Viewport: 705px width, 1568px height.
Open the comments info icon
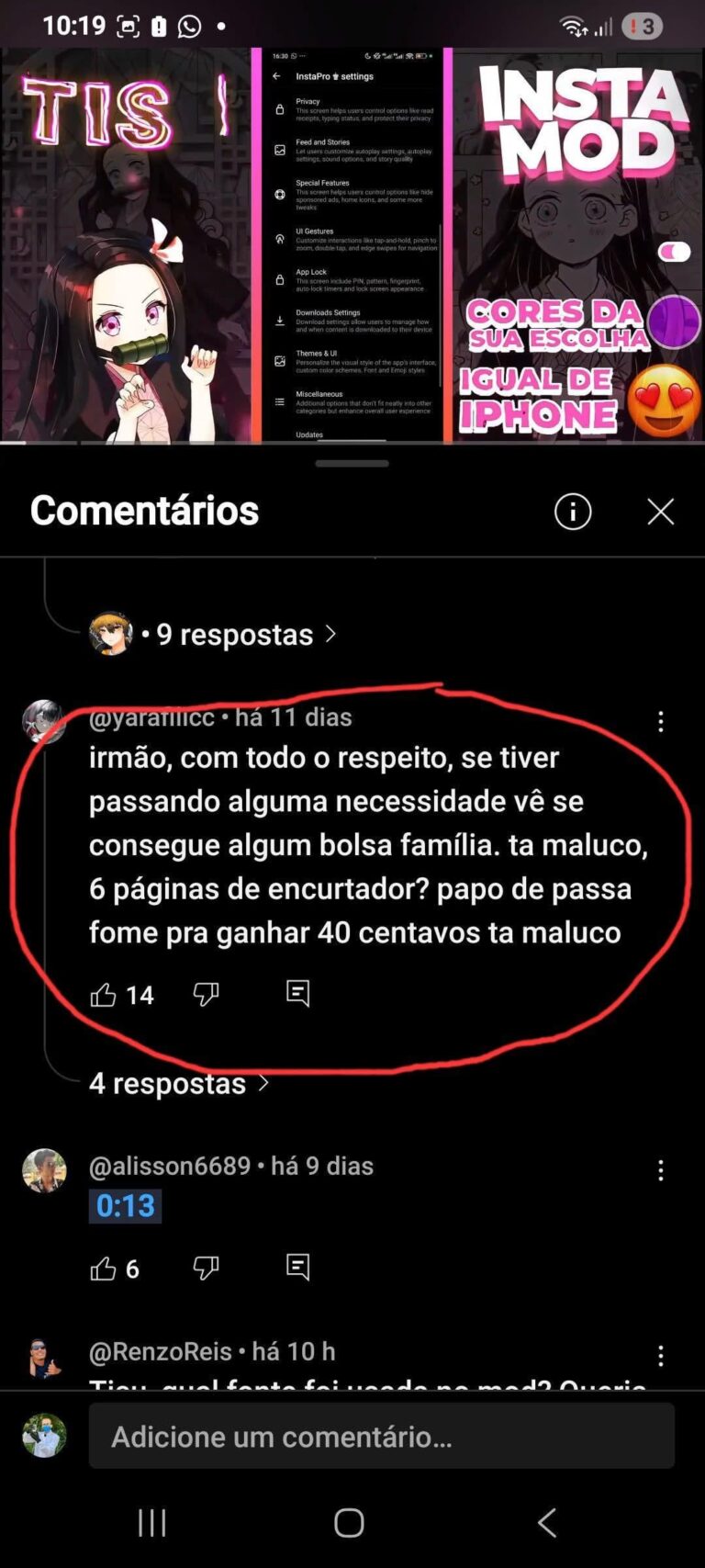(573, 512)
